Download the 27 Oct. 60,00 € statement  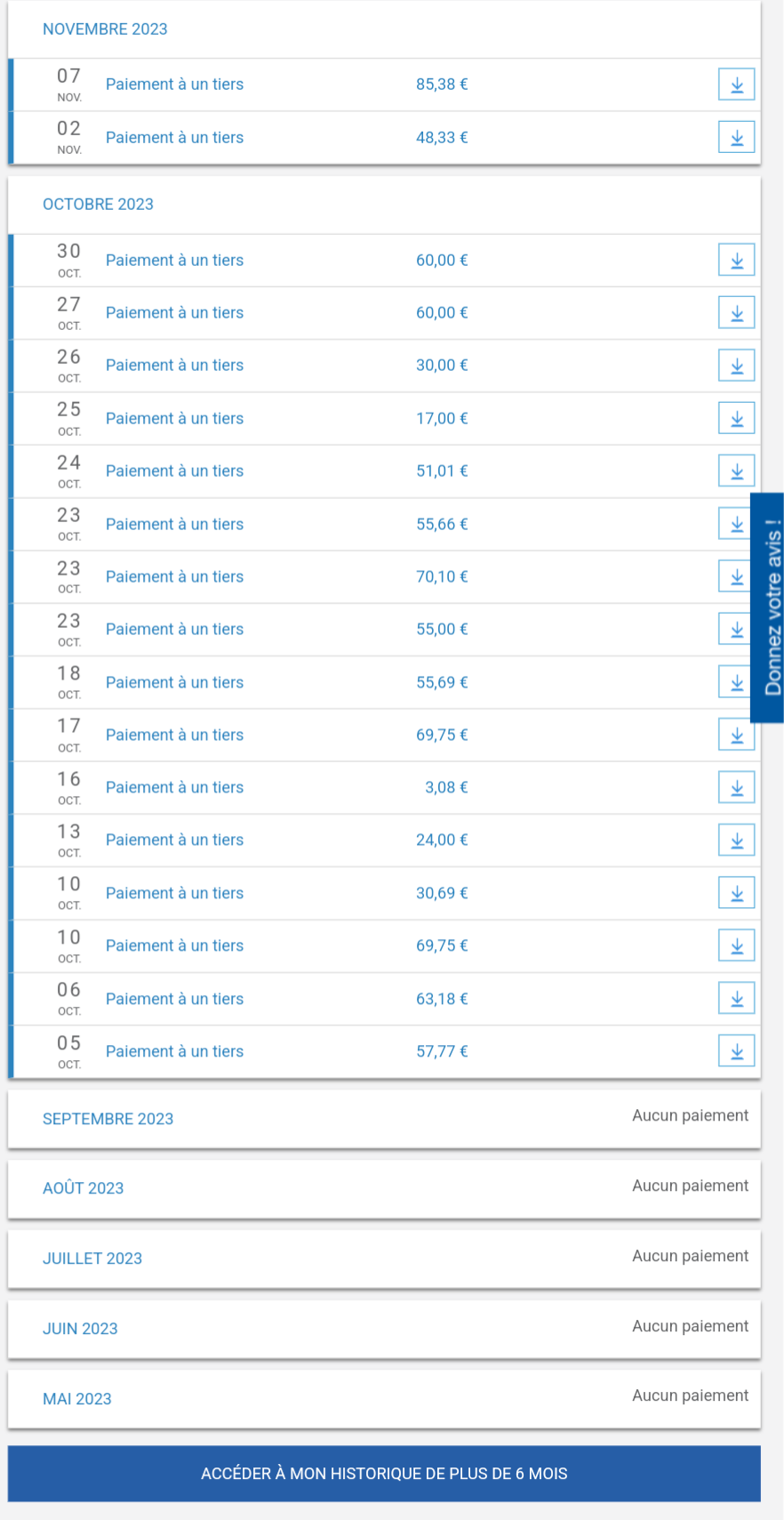pyautogui.click(x=736, y=313)
